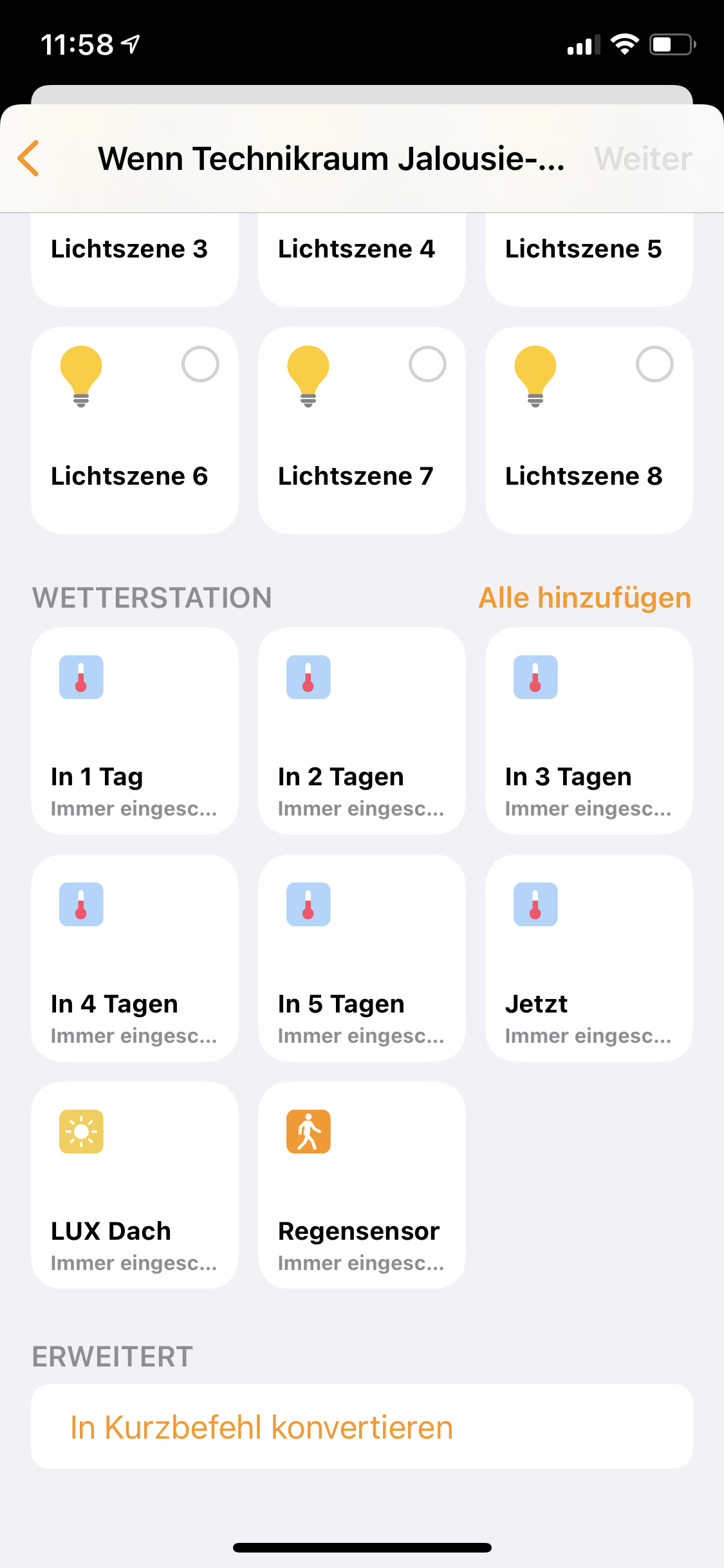Open the In 3 Tagen tile

click(x=588, y=731)
